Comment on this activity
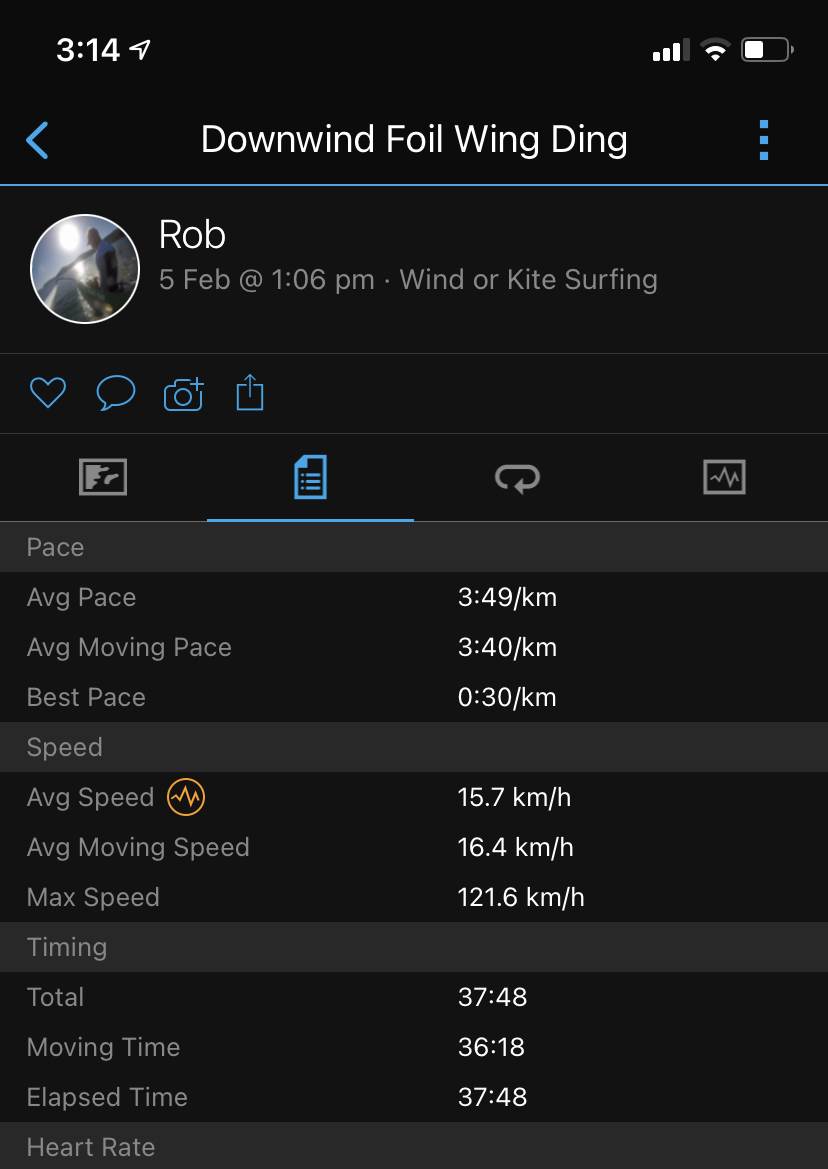 [x=116, y=393]
